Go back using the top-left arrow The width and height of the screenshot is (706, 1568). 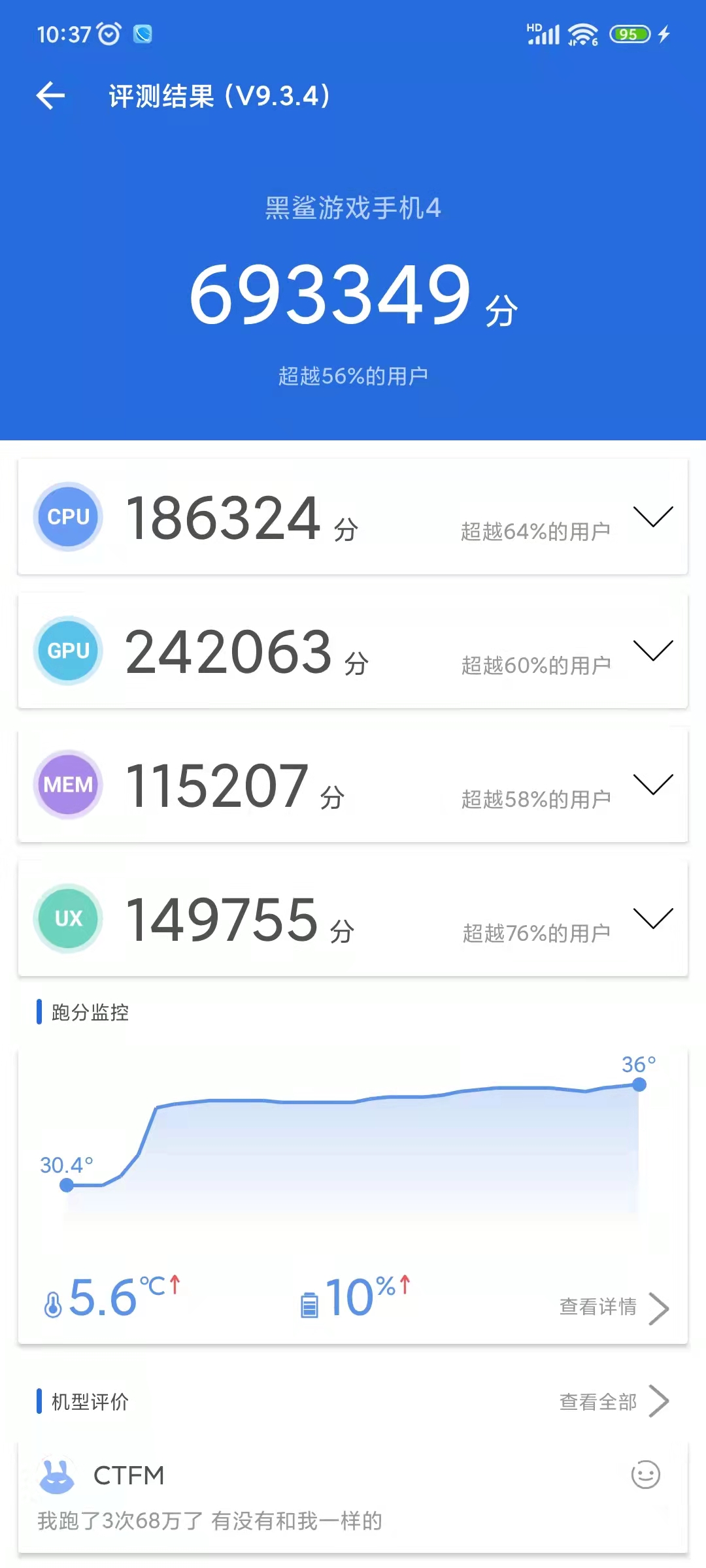click(x=50, y=96)
